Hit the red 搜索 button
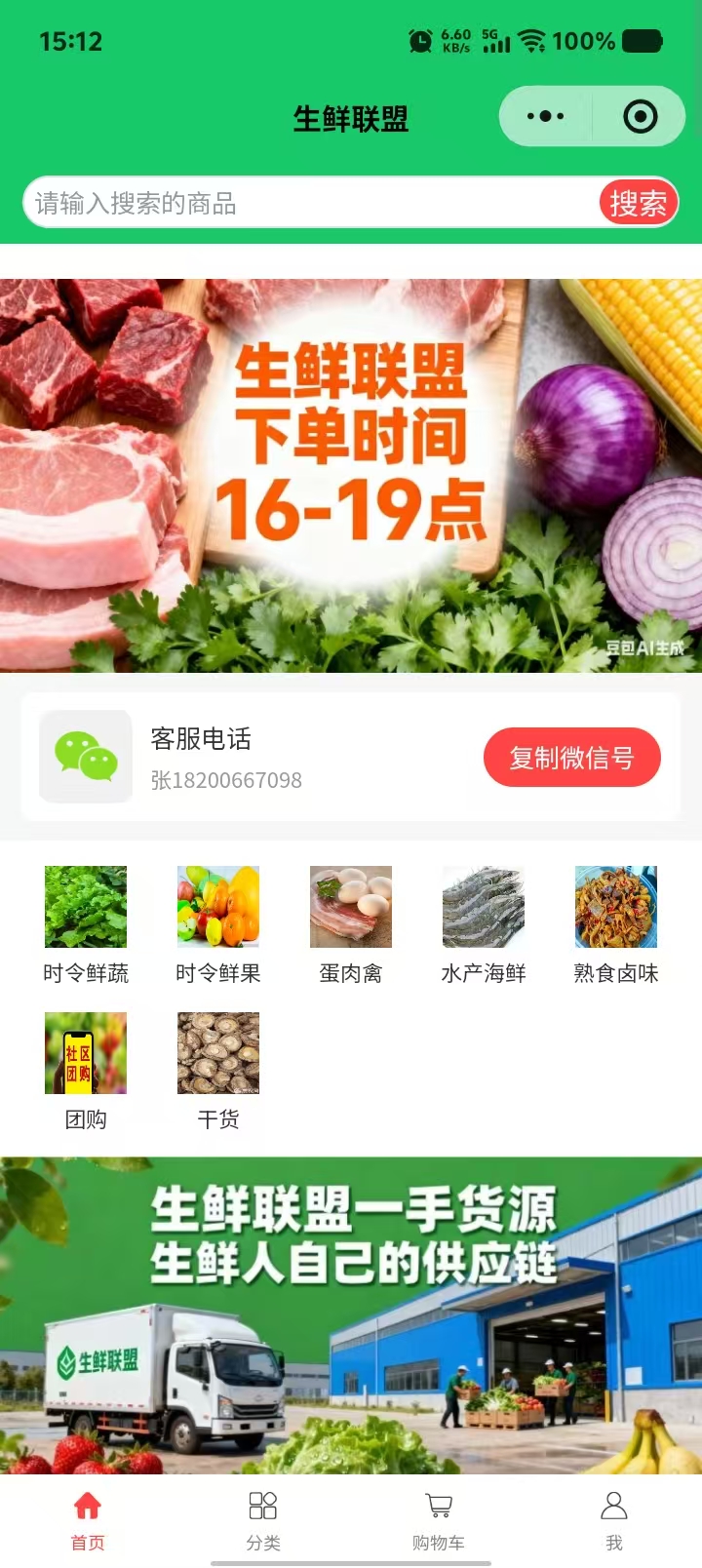This screenshot has height=1568, width=702. click(638, 203)
